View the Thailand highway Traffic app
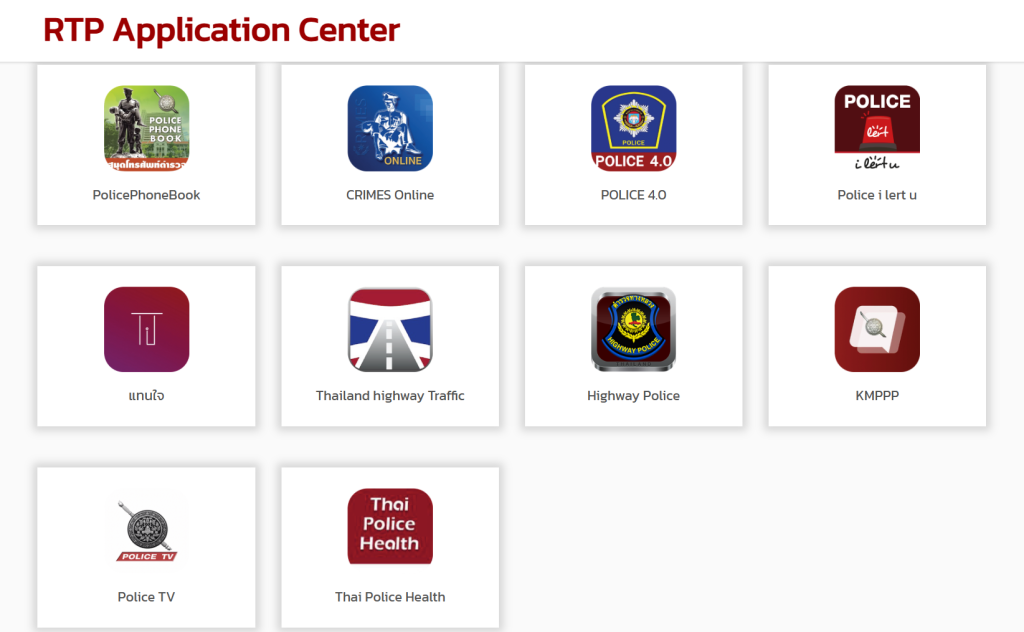 [390, 345]
